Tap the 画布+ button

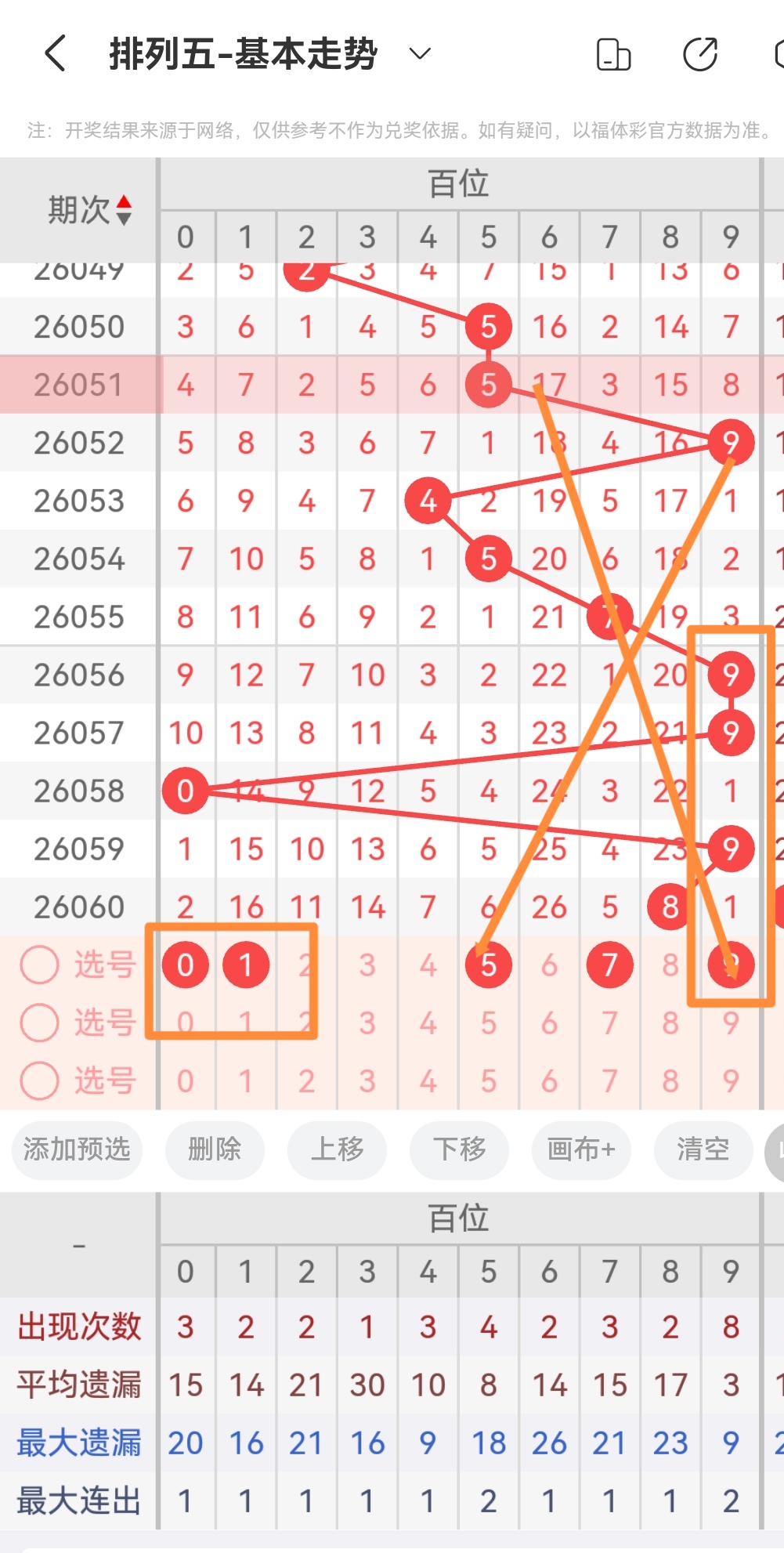pos(580,1149)
